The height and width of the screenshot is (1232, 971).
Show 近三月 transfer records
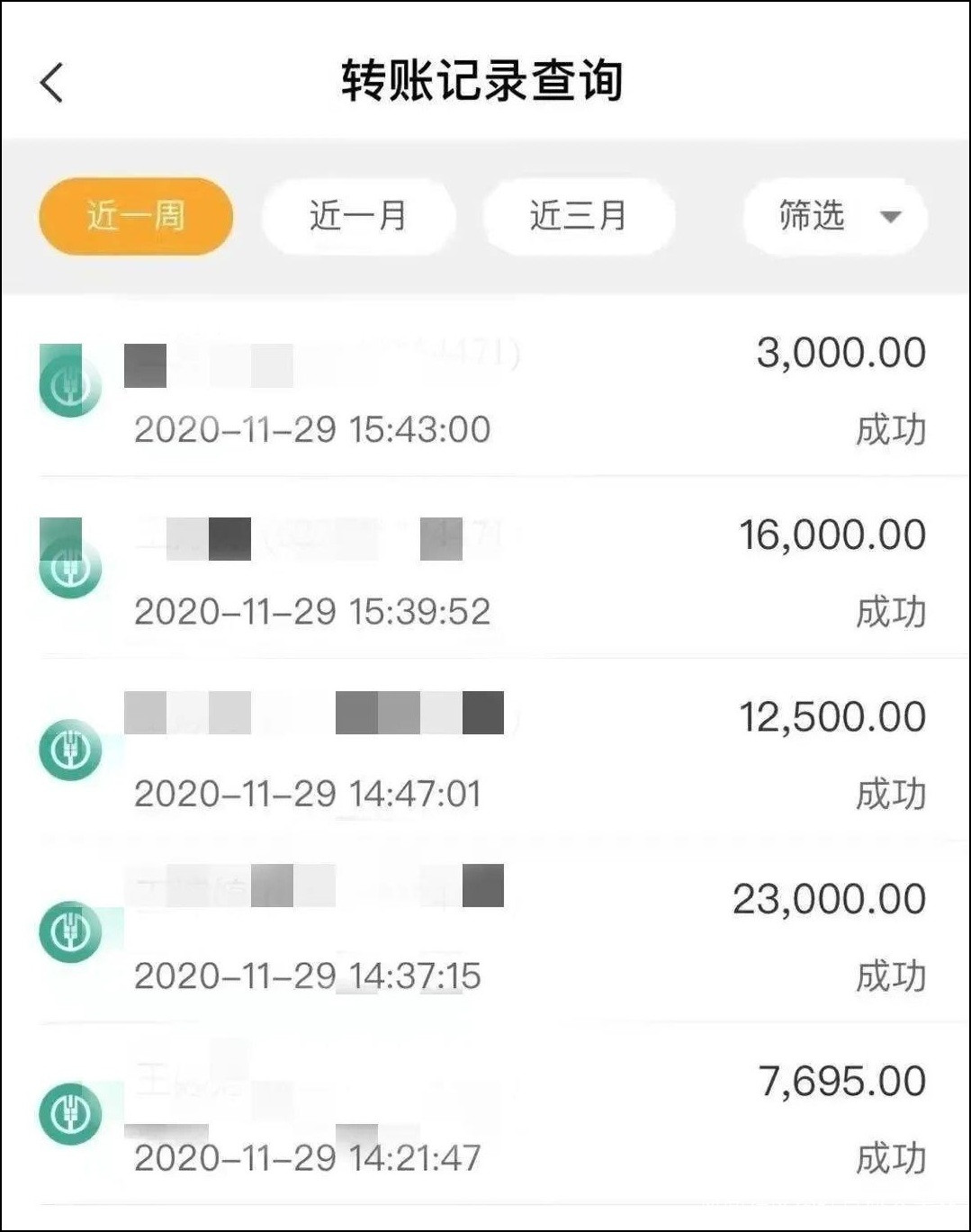click(579, 216)
